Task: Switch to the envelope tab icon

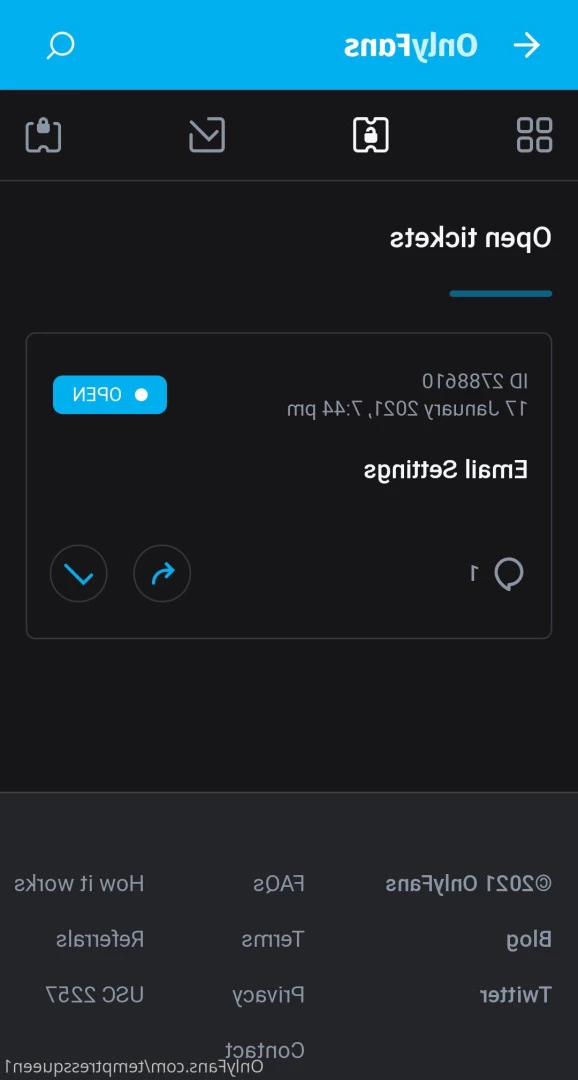Action: 207,134
